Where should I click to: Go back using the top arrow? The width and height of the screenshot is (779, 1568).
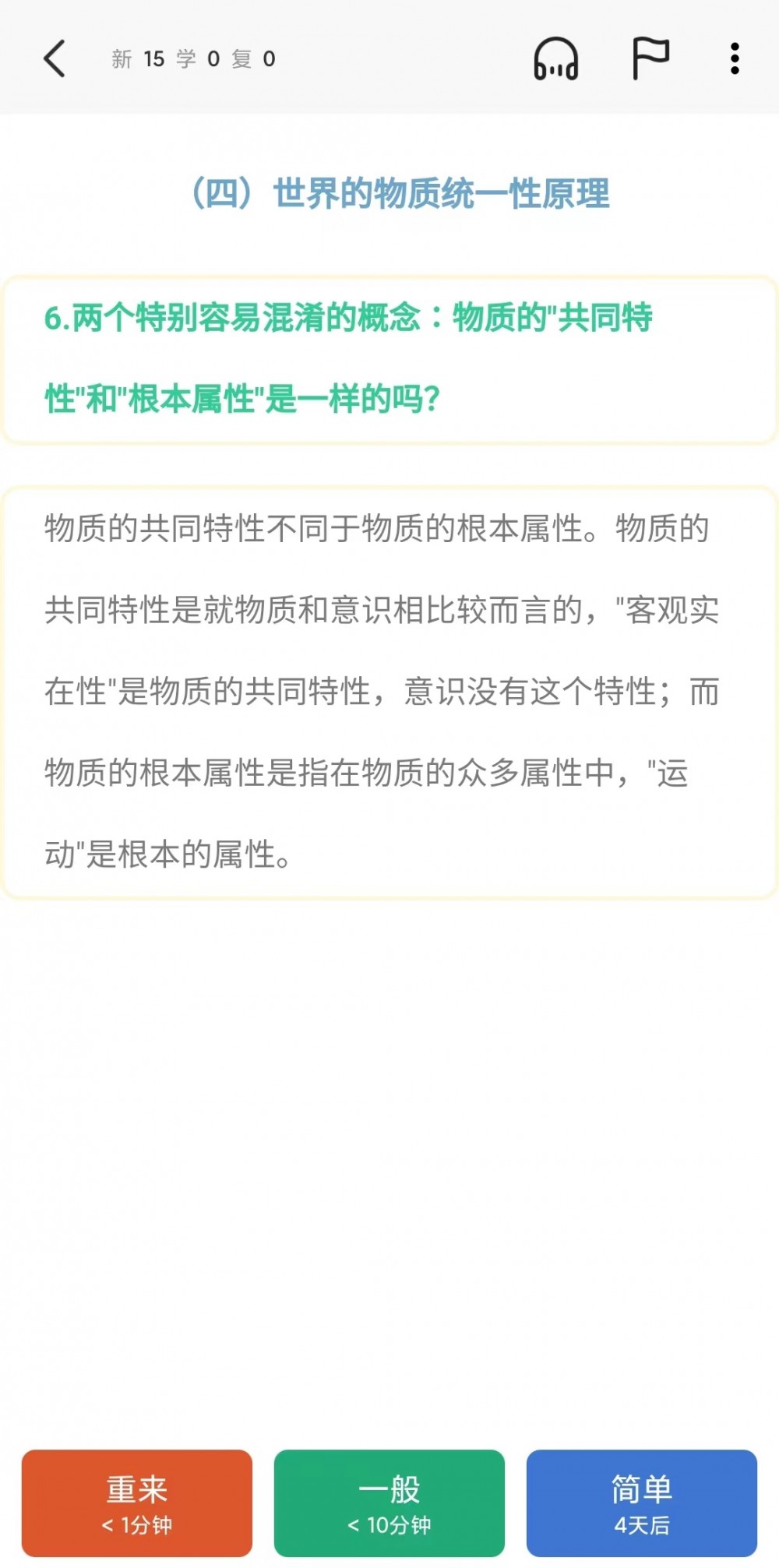55,59
